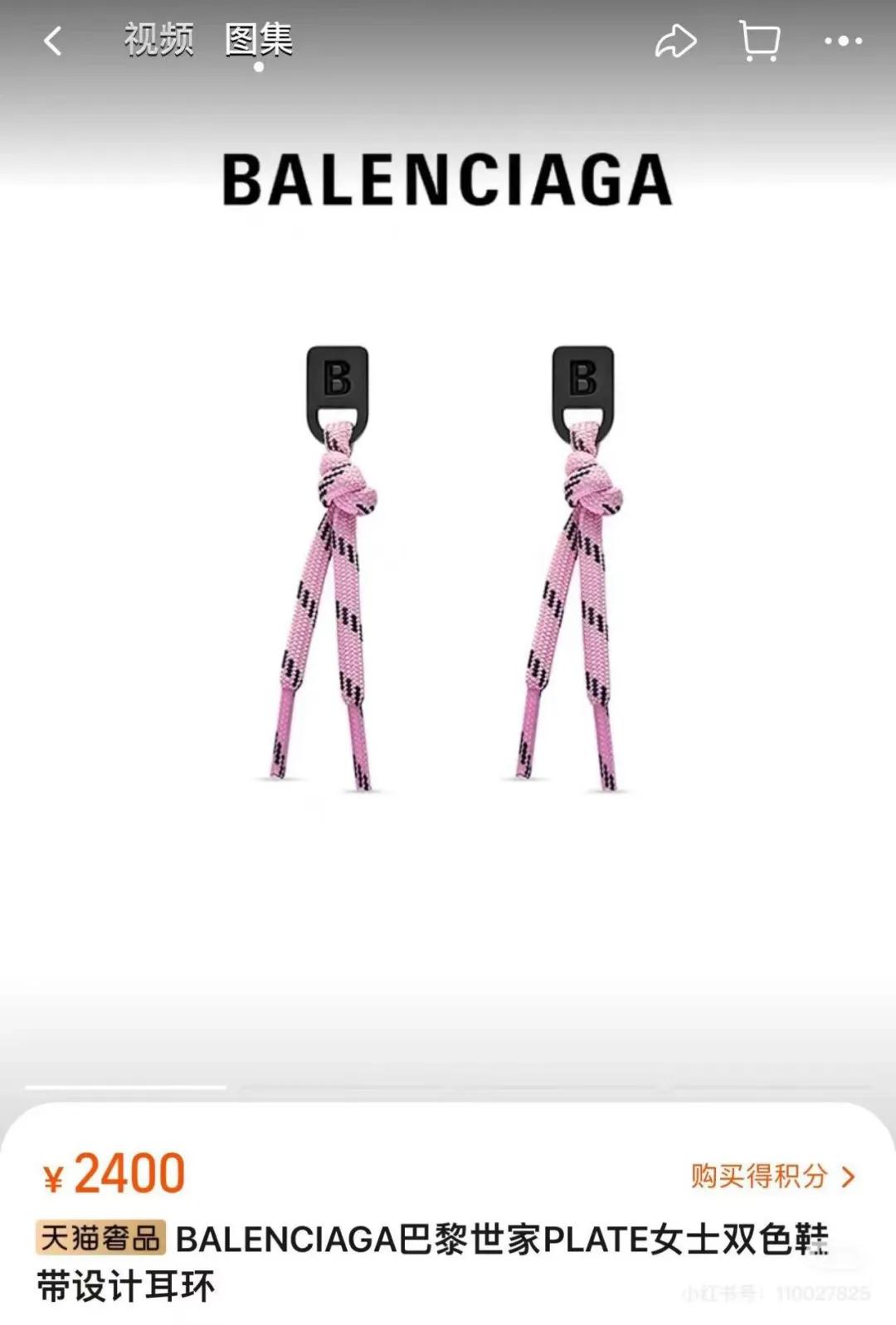
Task: Open the three-dot overflow menu
Action: [x=843, y=41]
